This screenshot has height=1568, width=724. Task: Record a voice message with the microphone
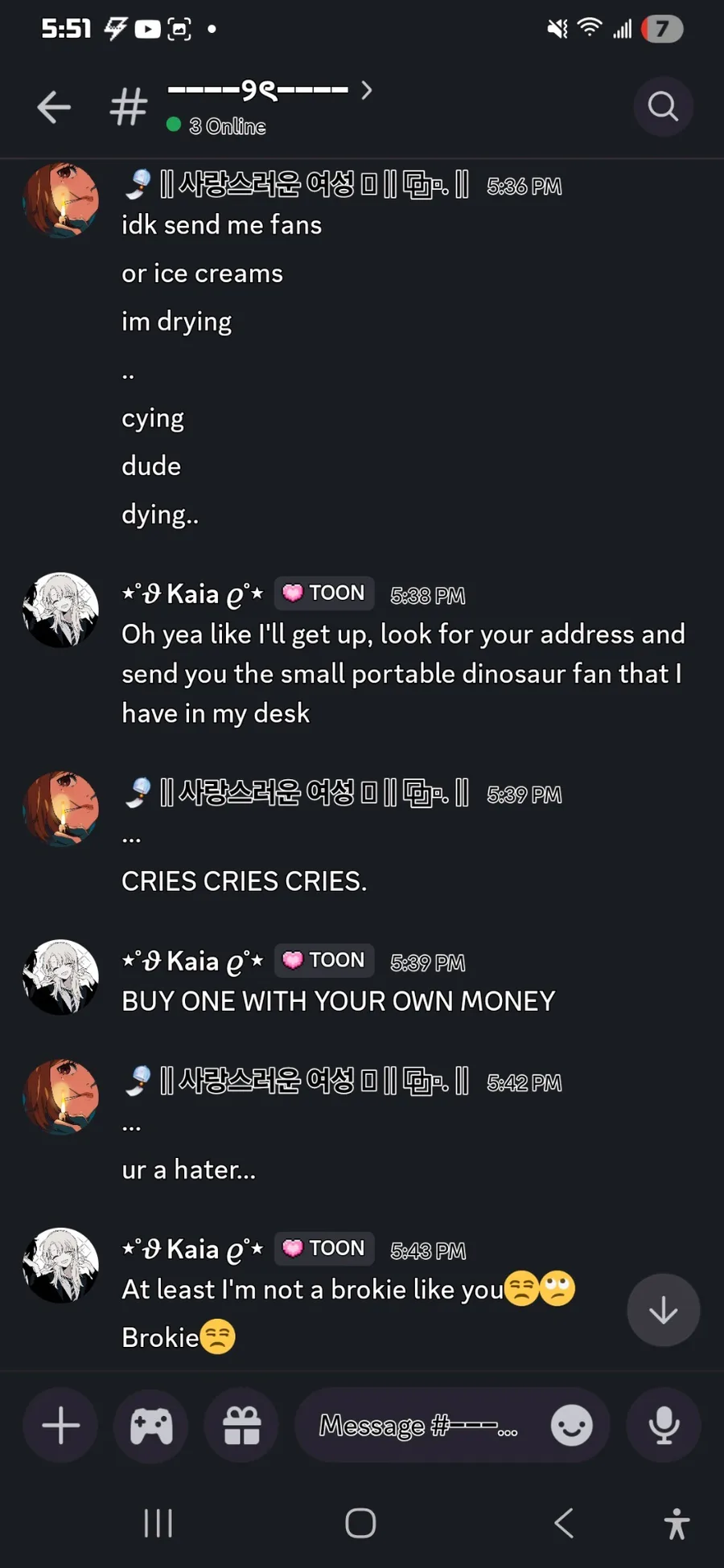point(664,1425)
